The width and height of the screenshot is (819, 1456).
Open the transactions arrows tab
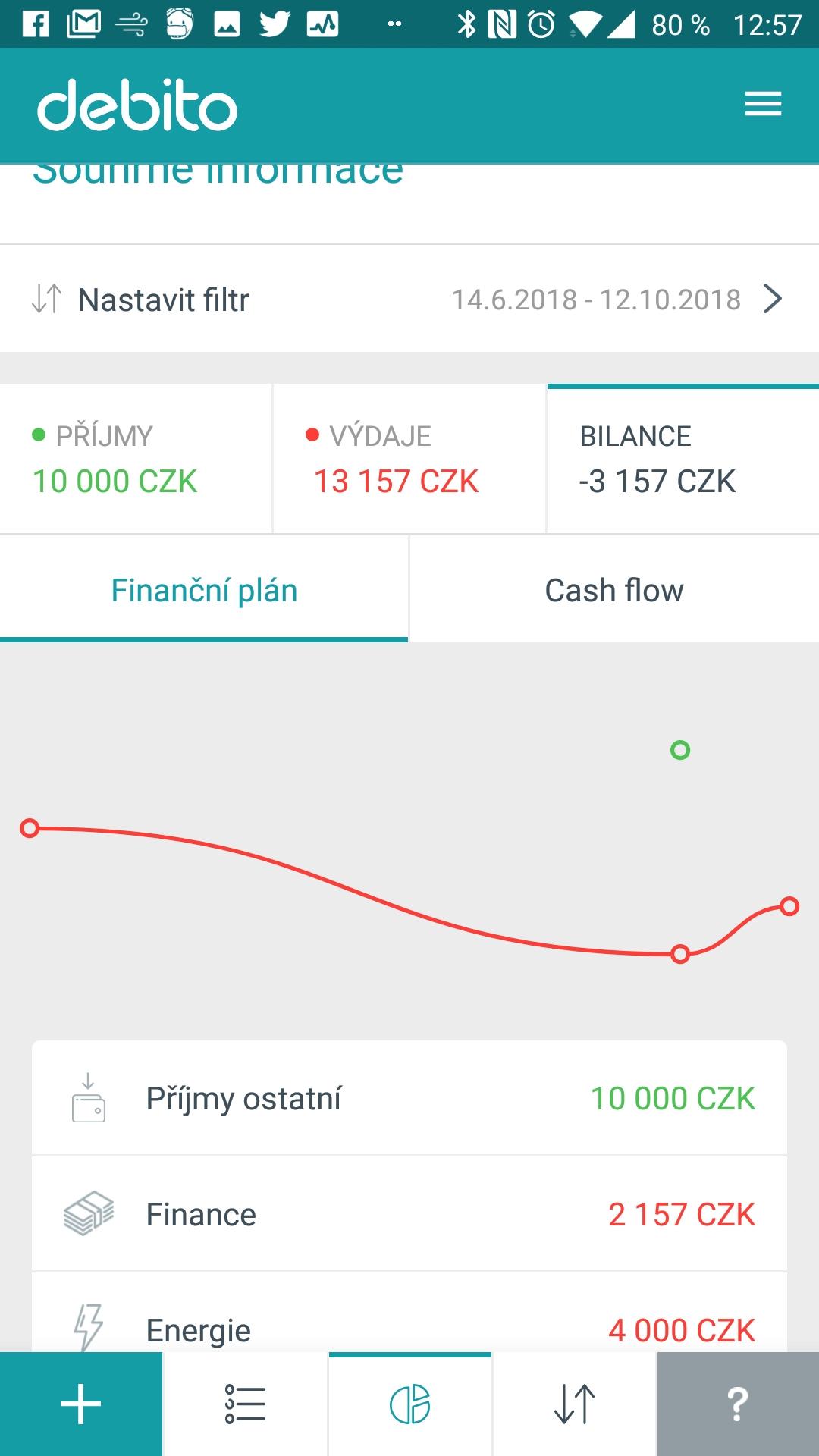(574, 1404)
